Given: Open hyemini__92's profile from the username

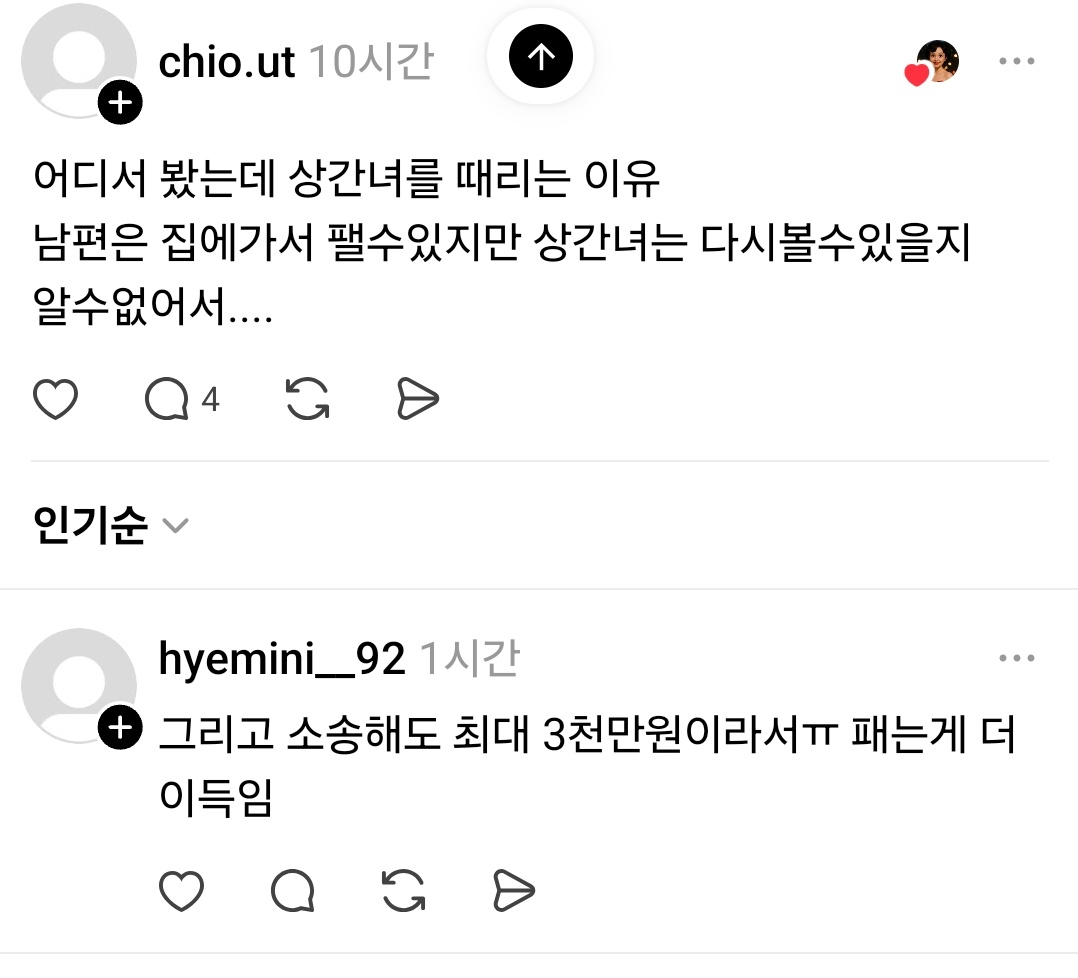Looking at the screenshot, I should tap(281, 660).
